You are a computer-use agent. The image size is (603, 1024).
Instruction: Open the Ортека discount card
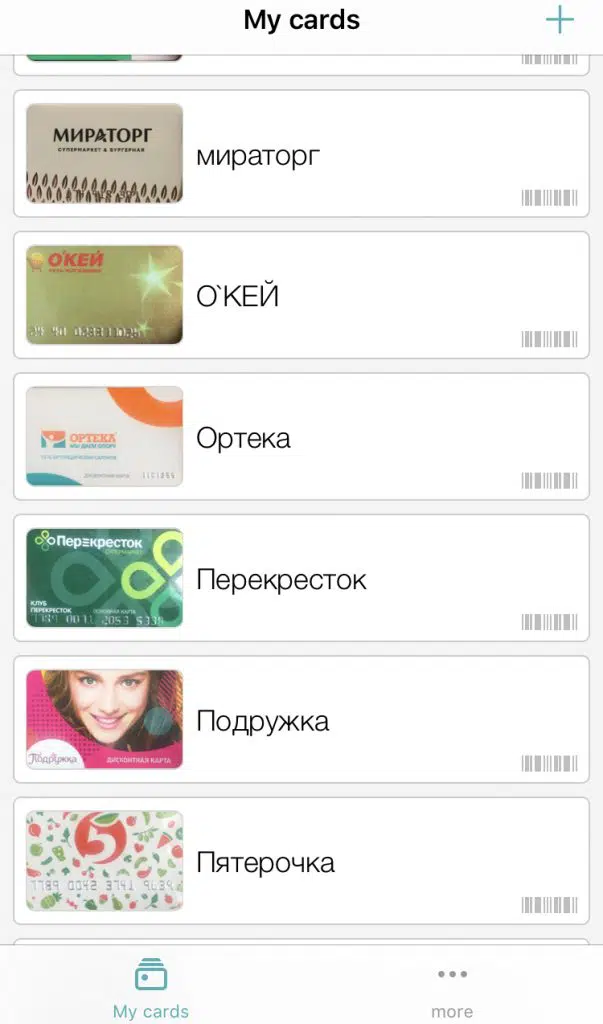tap(300, 437)
